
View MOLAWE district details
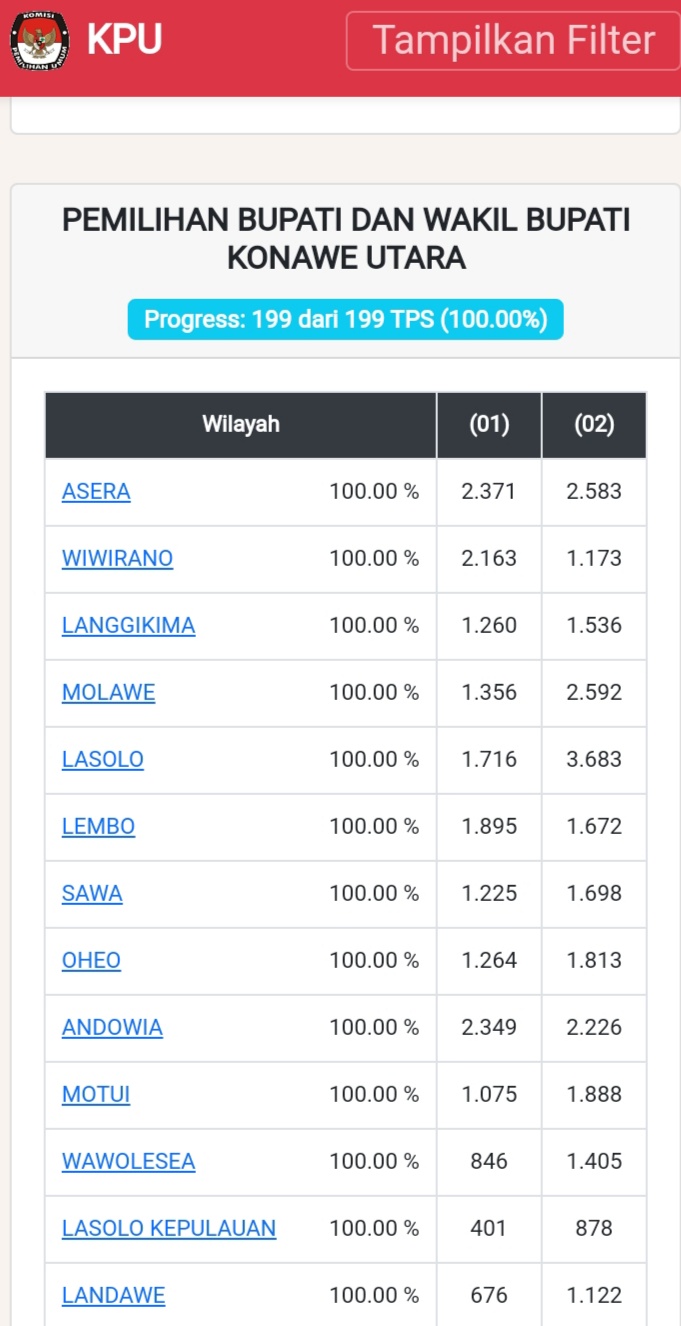[x=108, y=692]
